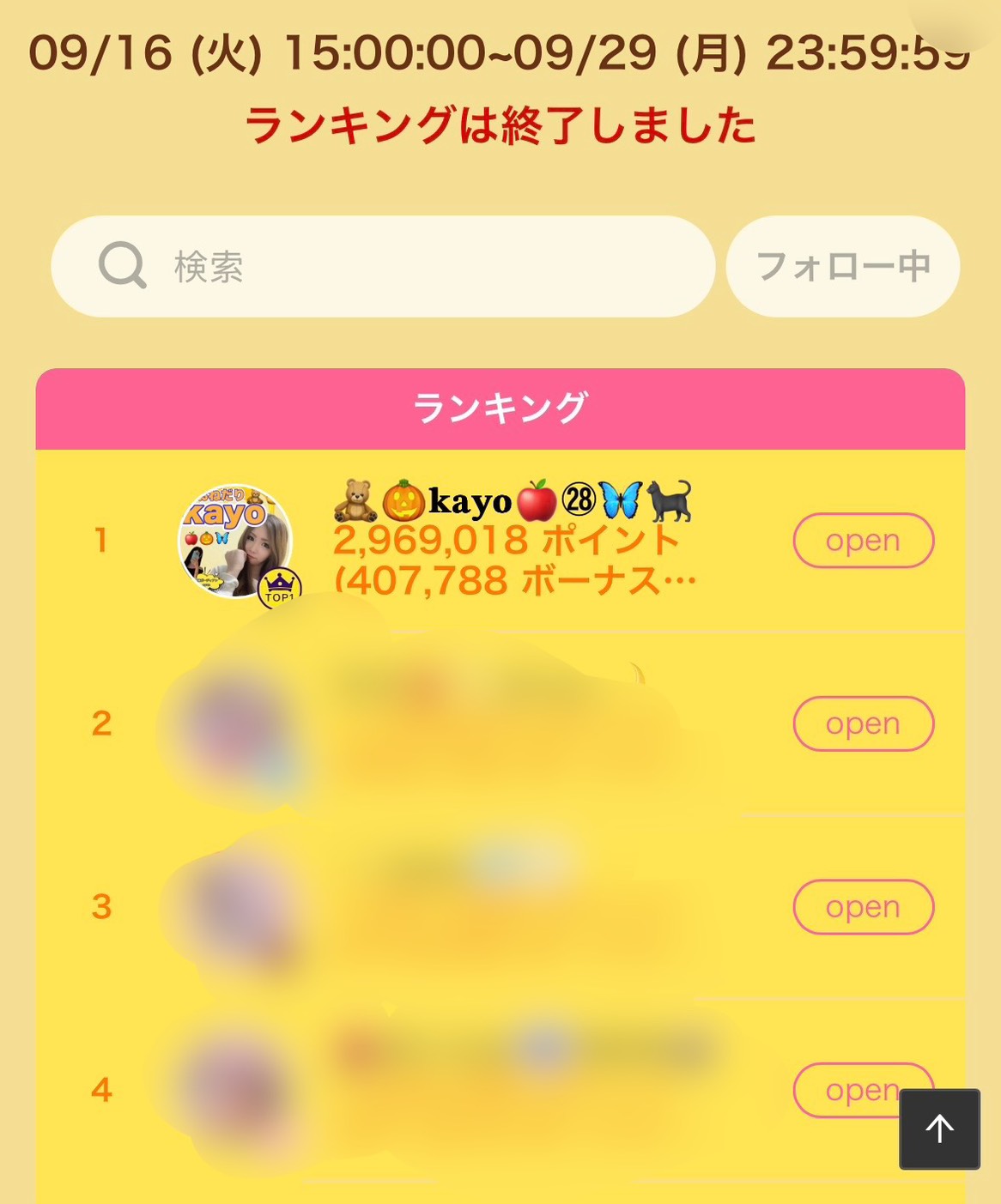Image resolution: width=1001 pixels, height=1204 pixels.
Task: Expand the rank 2 entry details
Action: click(863, 723)
